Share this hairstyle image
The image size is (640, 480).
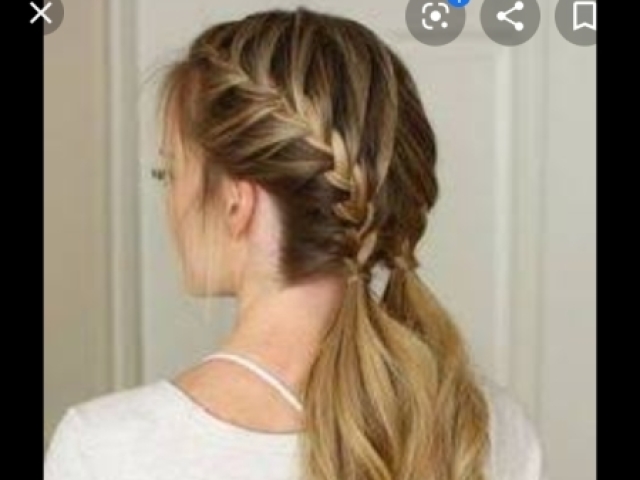click(x=510, y=16)
